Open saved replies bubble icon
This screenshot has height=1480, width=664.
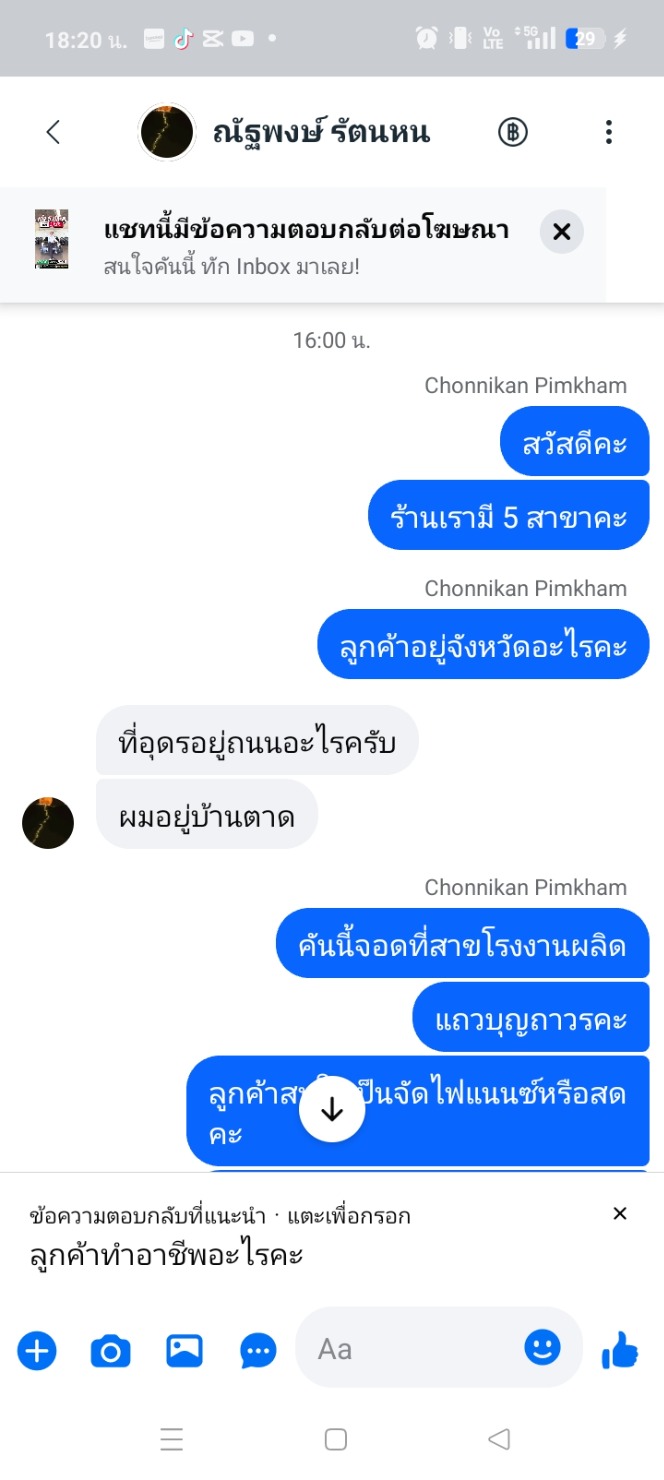pyautogui.click(x=259, y=1352)
